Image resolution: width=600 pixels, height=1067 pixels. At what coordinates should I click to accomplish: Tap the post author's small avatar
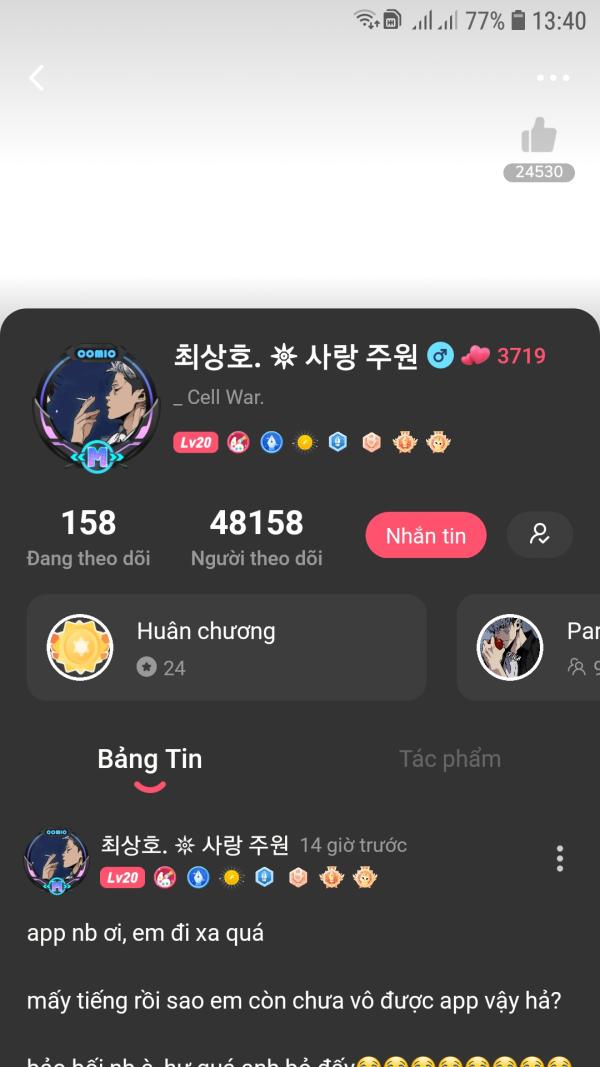point(56,861)
